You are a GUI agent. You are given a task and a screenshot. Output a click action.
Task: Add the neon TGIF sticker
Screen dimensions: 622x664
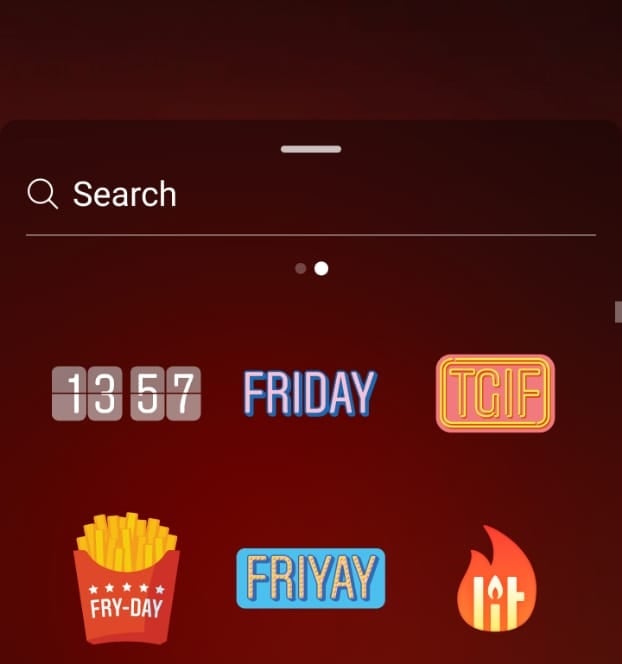coord(495,393)
